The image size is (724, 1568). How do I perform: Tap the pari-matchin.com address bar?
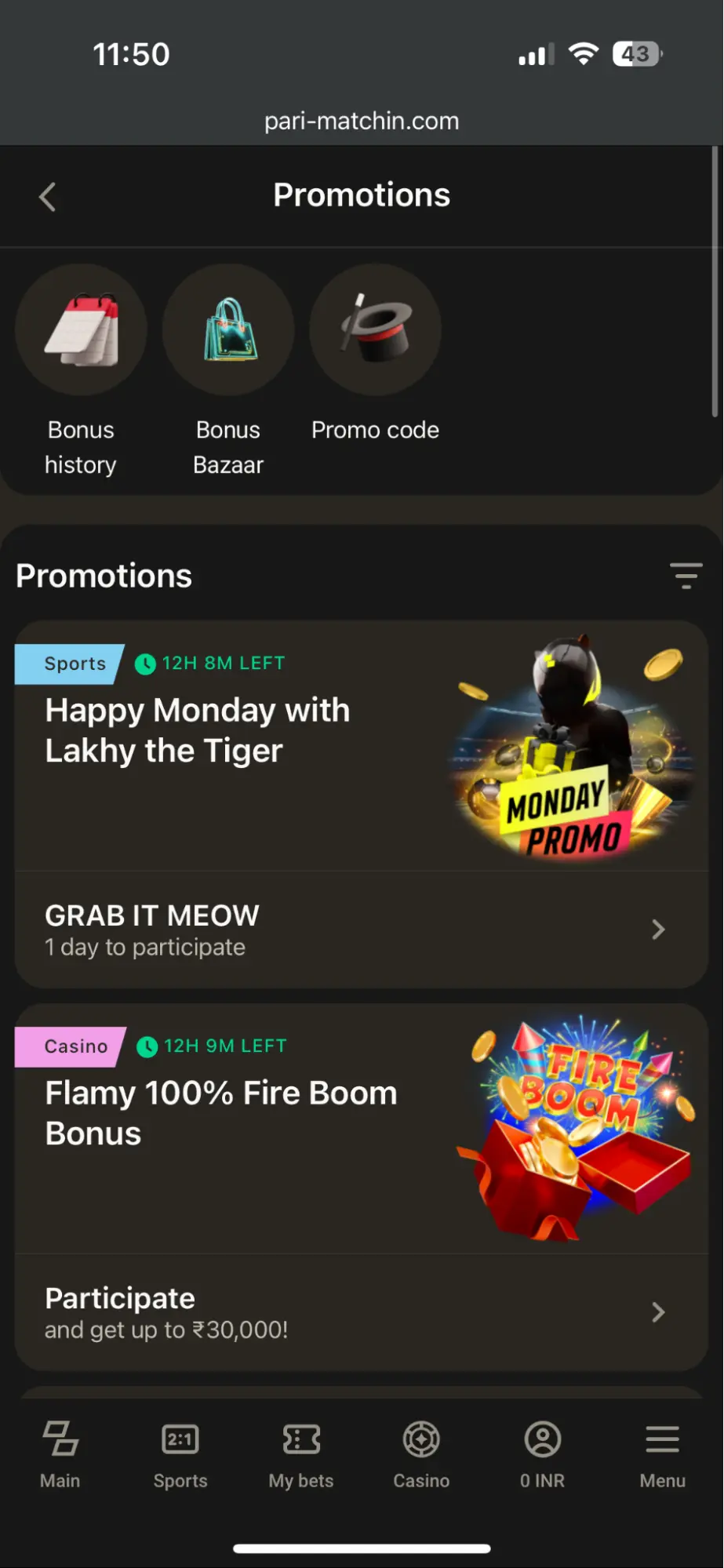[x=362, y=121]
